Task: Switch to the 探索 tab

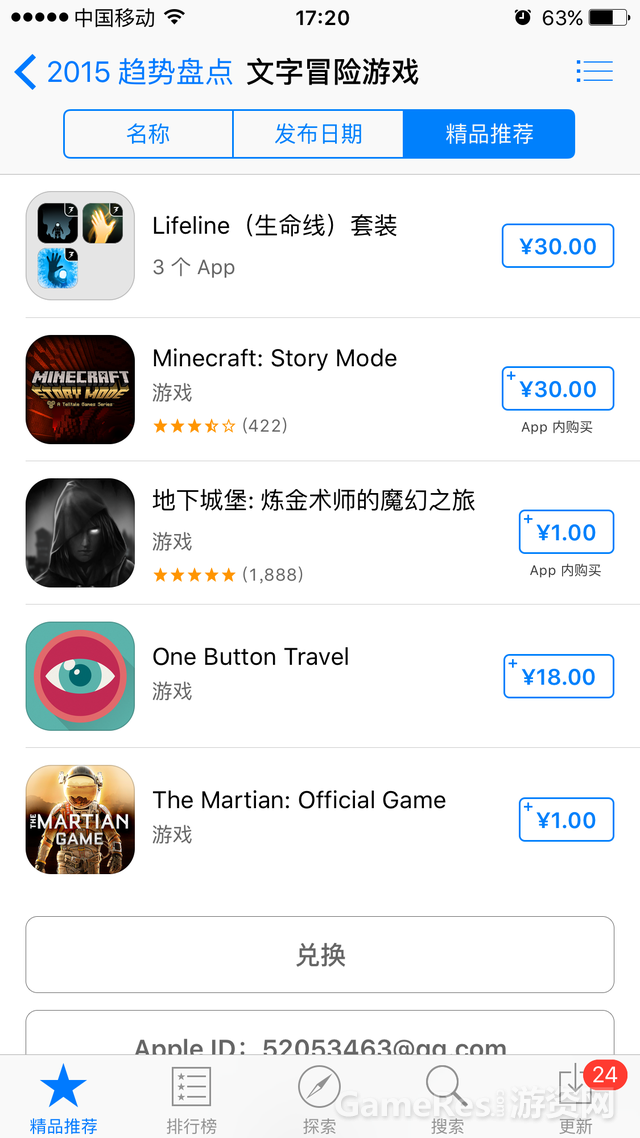Action: tap(319, 1097)
